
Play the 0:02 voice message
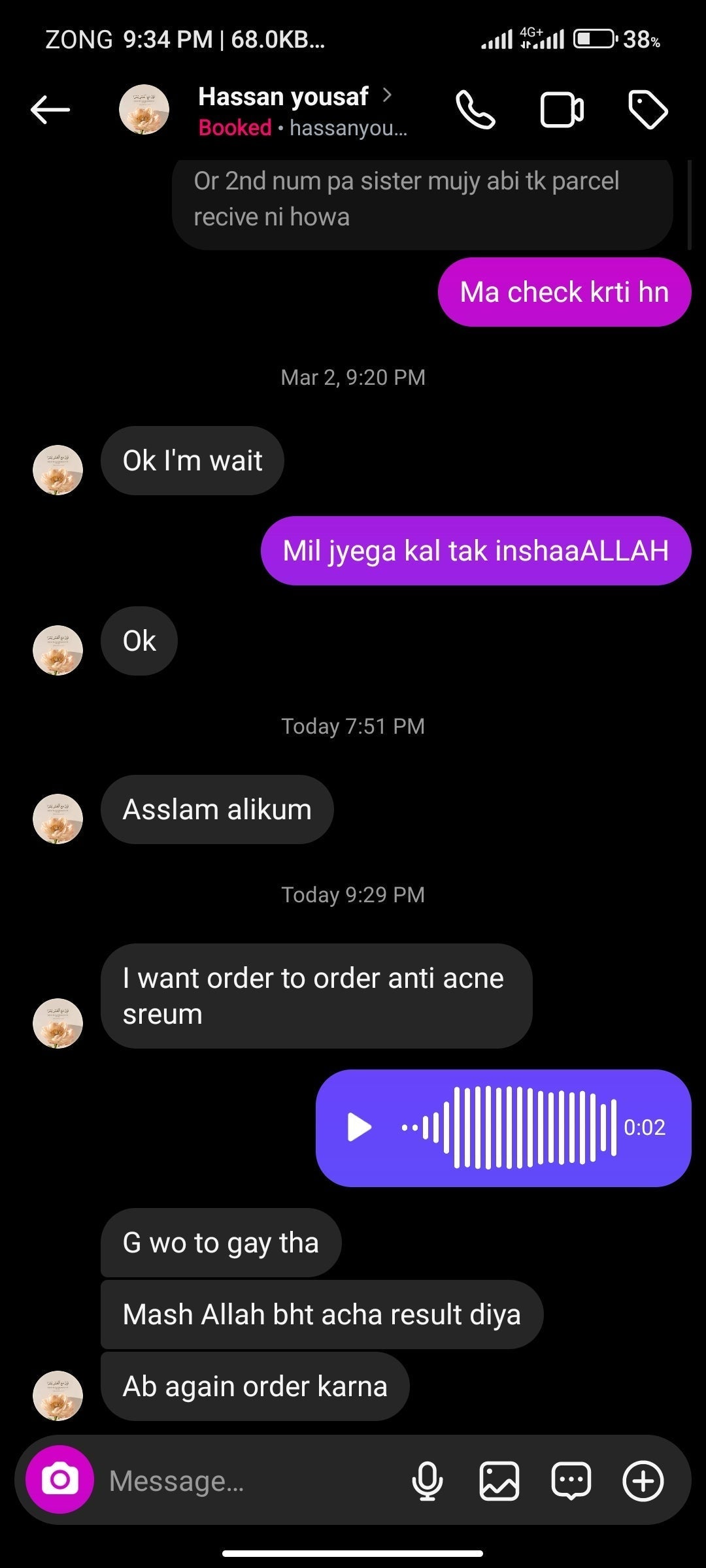pos(360,1128)
